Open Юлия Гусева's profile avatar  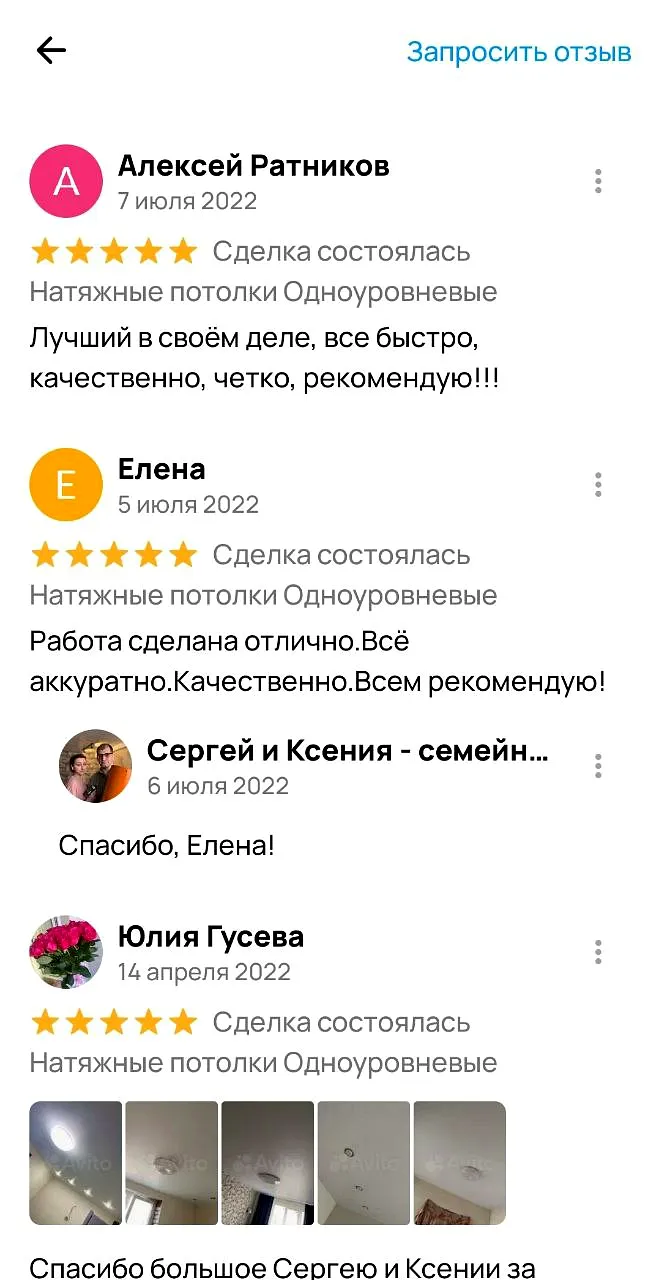pyautogui.click(x=66, y=952)
